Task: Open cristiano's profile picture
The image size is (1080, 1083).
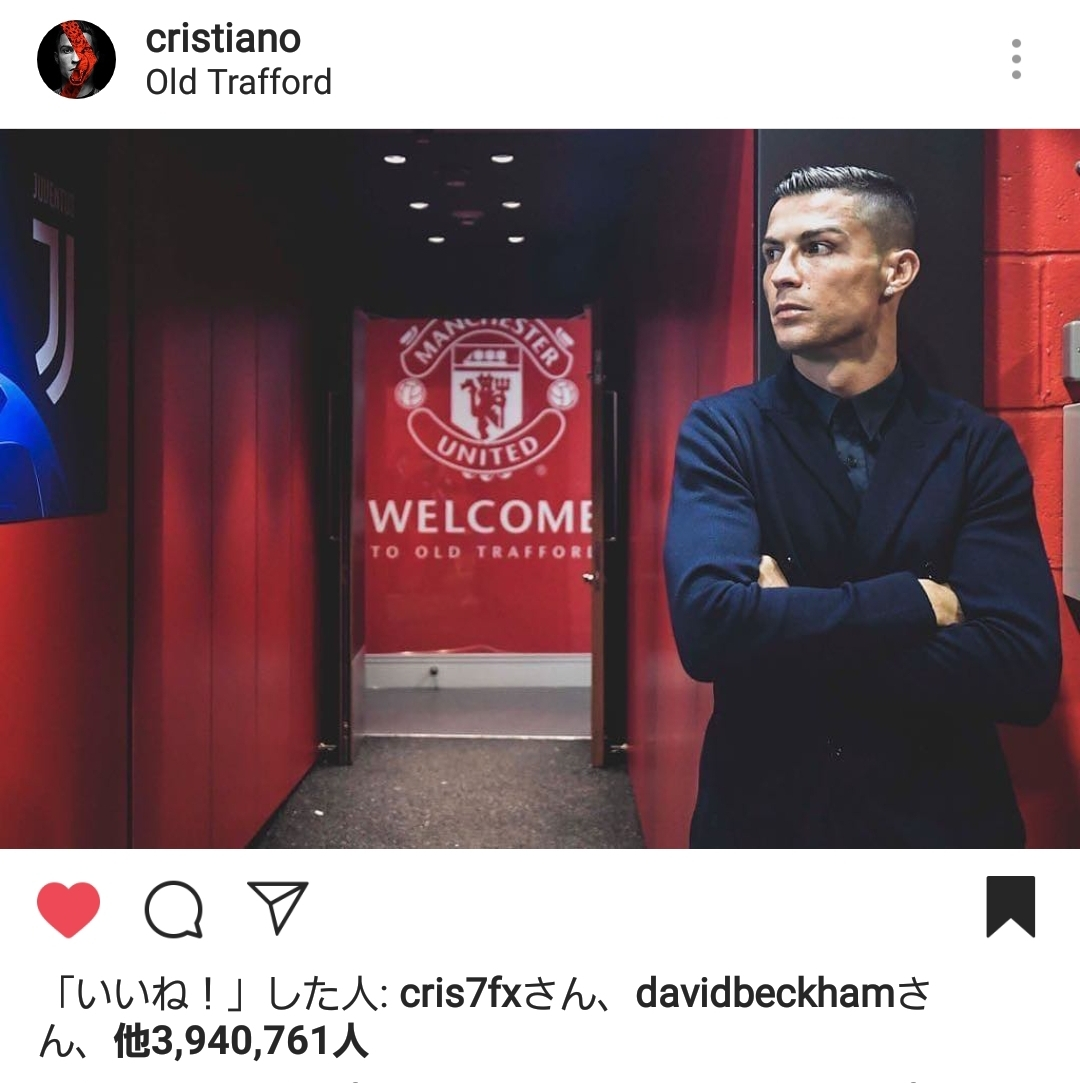Action: point(76,60)
